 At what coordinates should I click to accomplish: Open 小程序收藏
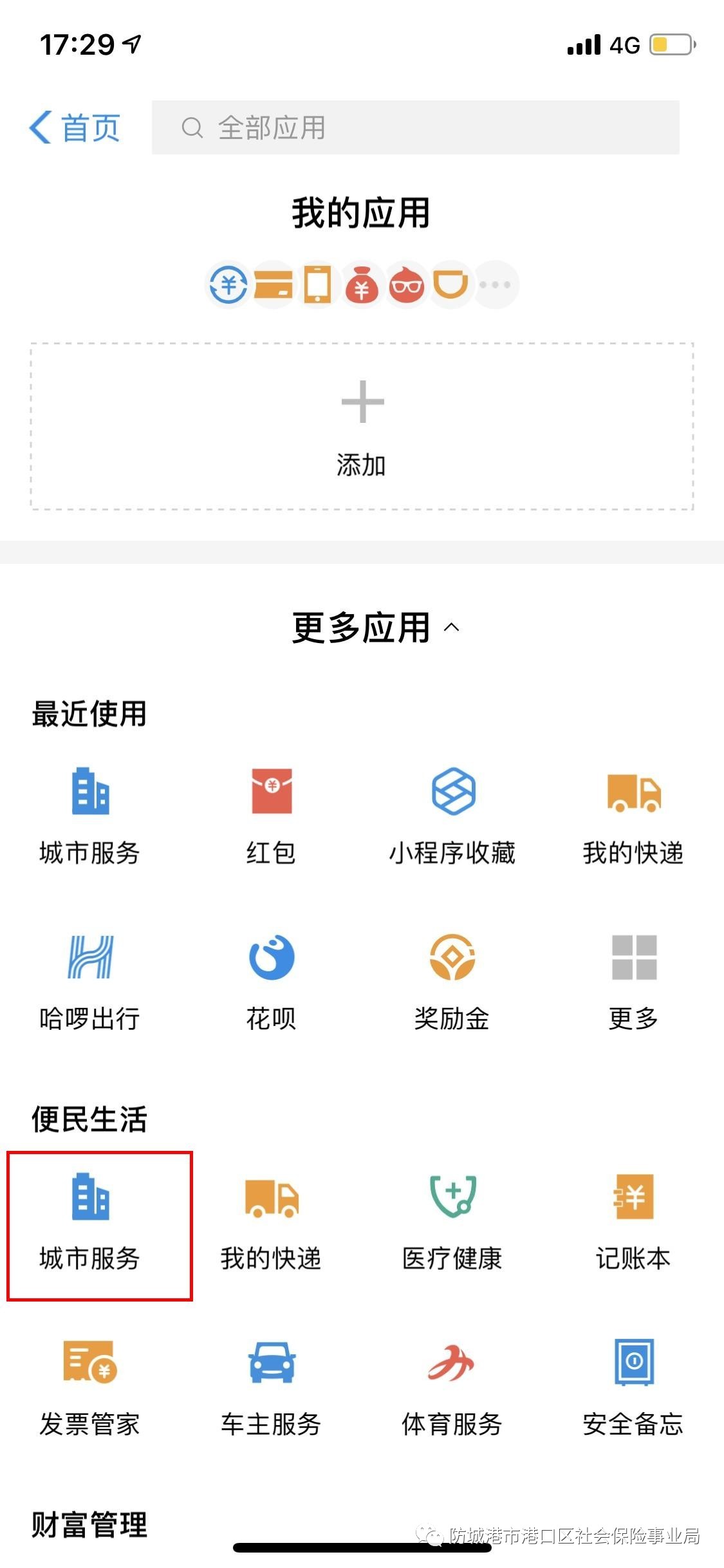(452, 815)
